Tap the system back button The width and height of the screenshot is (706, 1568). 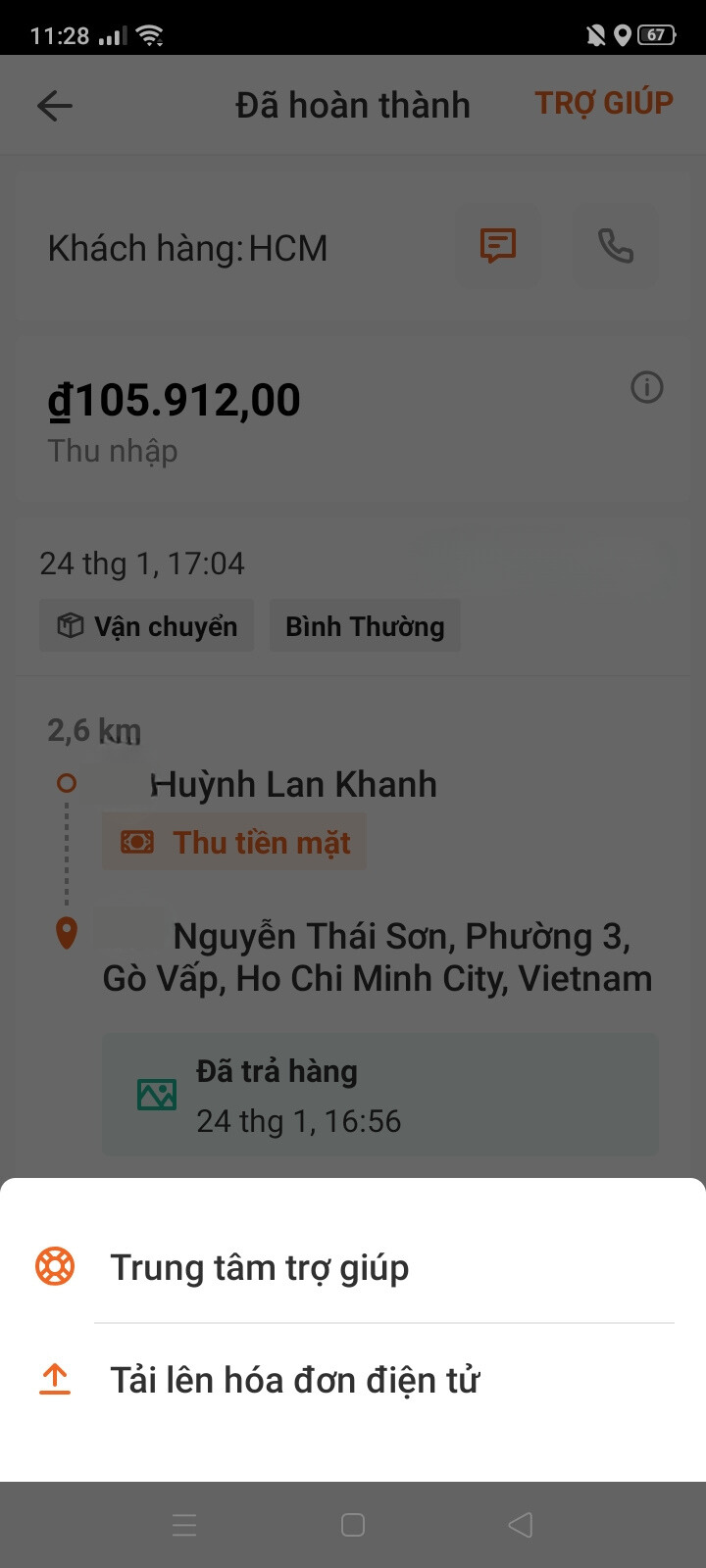point(521,1524)
